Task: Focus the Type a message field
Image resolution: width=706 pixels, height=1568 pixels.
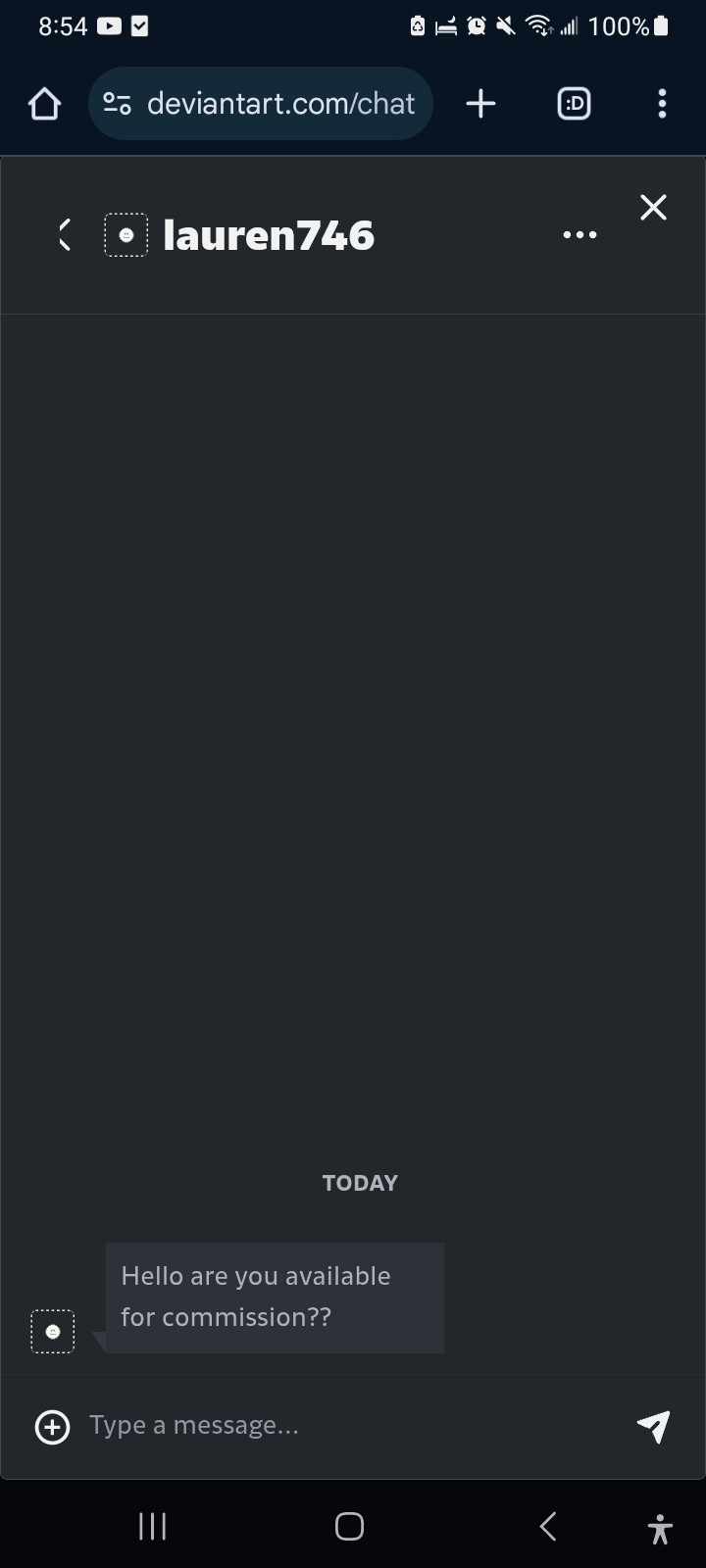Action: point(343,1426)
